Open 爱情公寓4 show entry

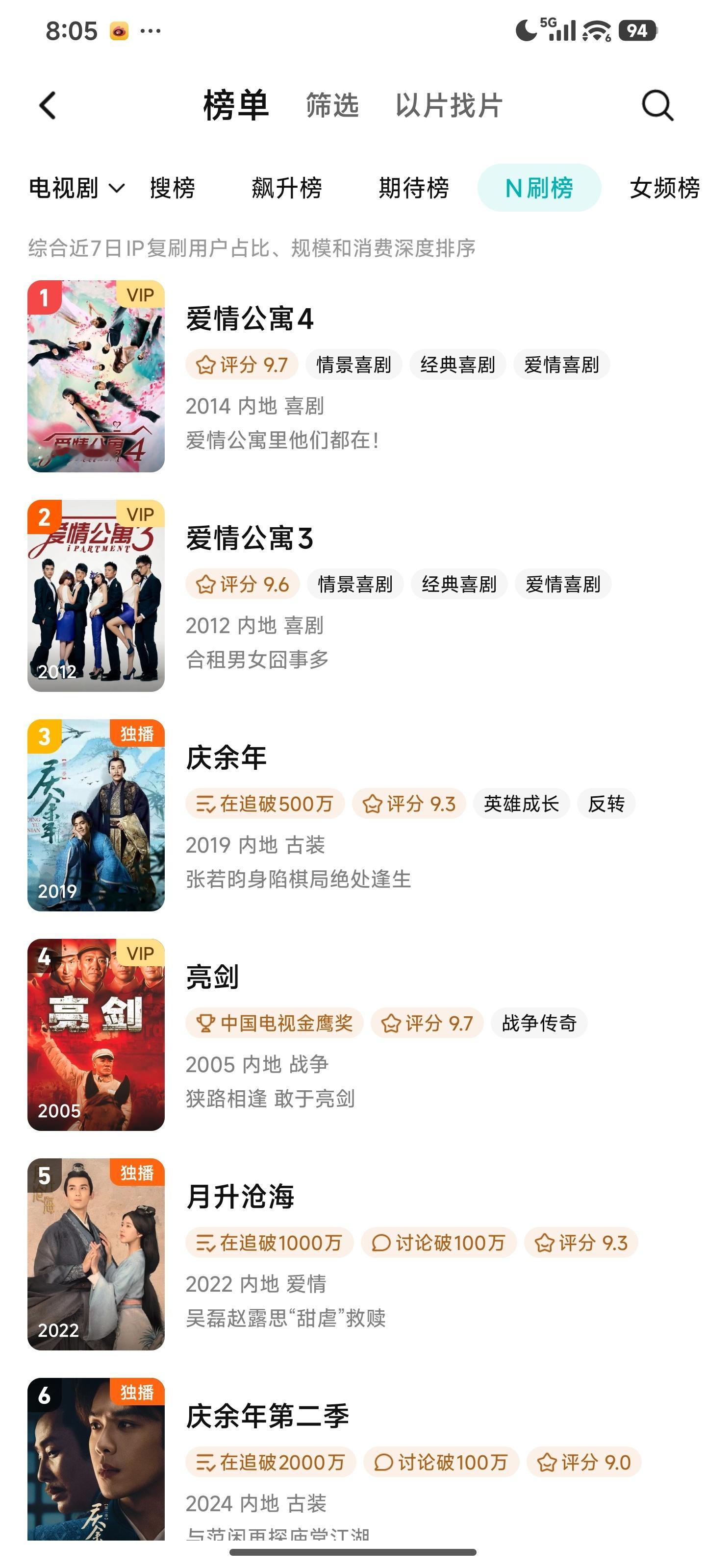pos(250,319)
